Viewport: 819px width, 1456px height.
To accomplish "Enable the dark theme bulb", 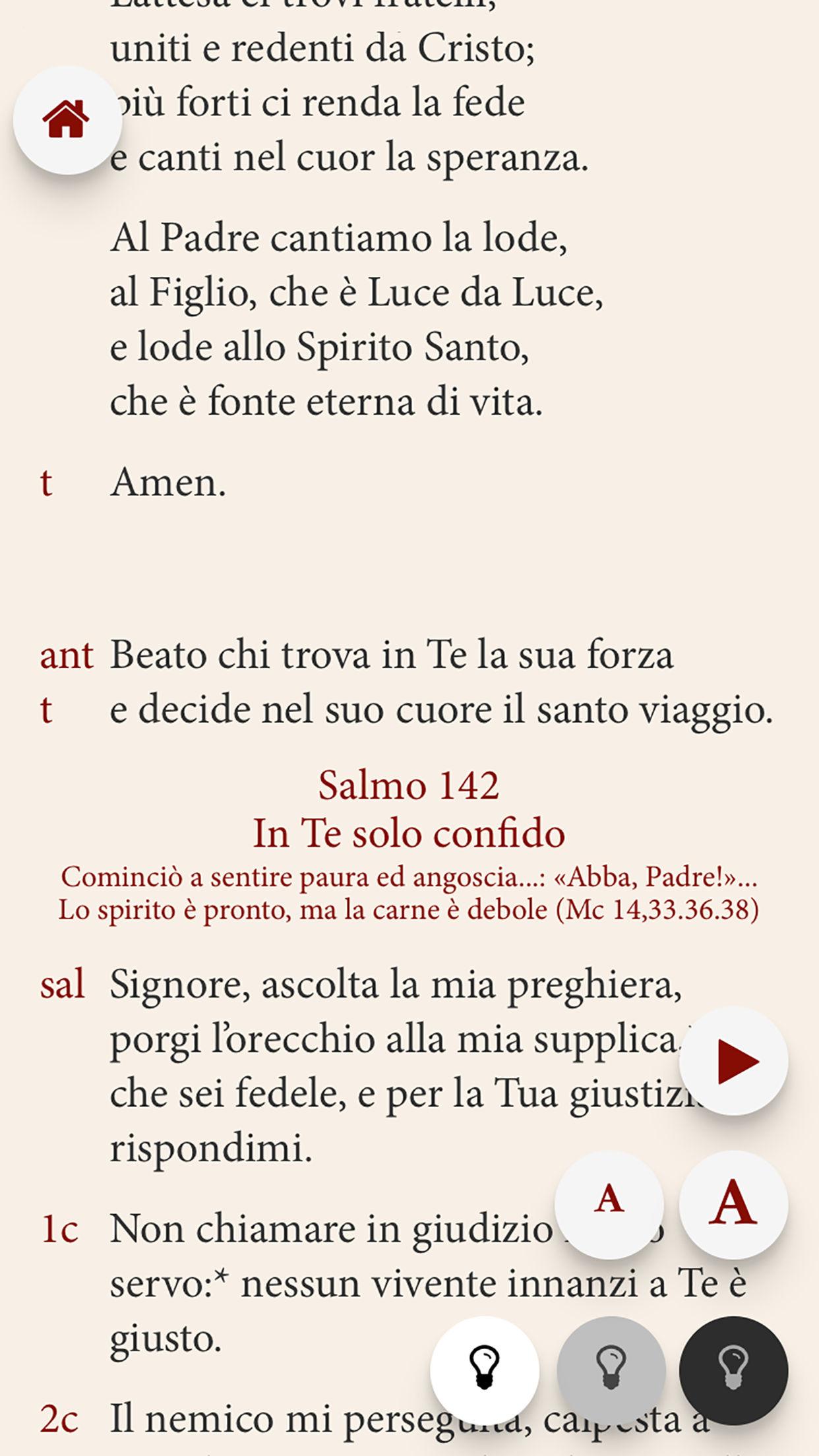I will coord(733,1370).
